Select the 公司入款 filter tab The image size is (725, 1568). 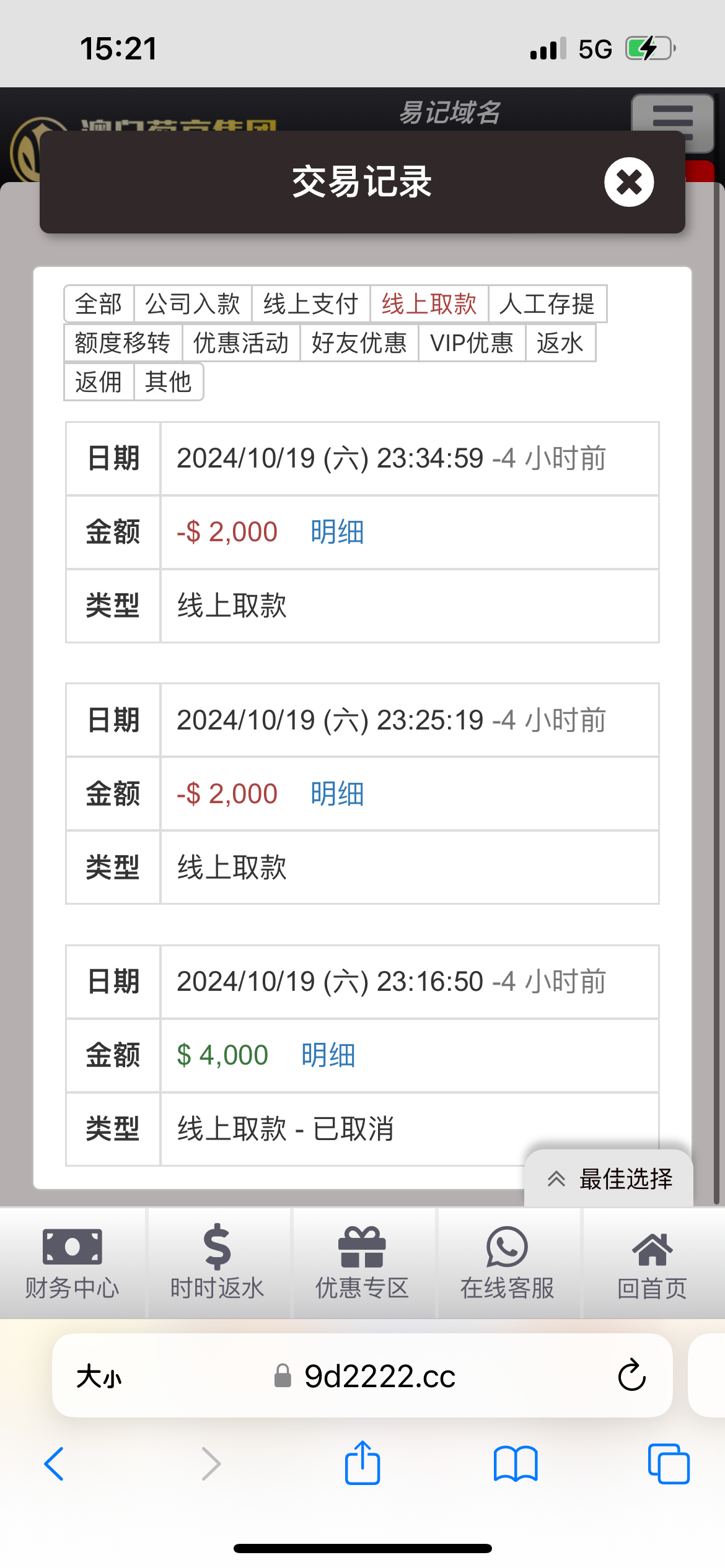(x=193, y=304)
